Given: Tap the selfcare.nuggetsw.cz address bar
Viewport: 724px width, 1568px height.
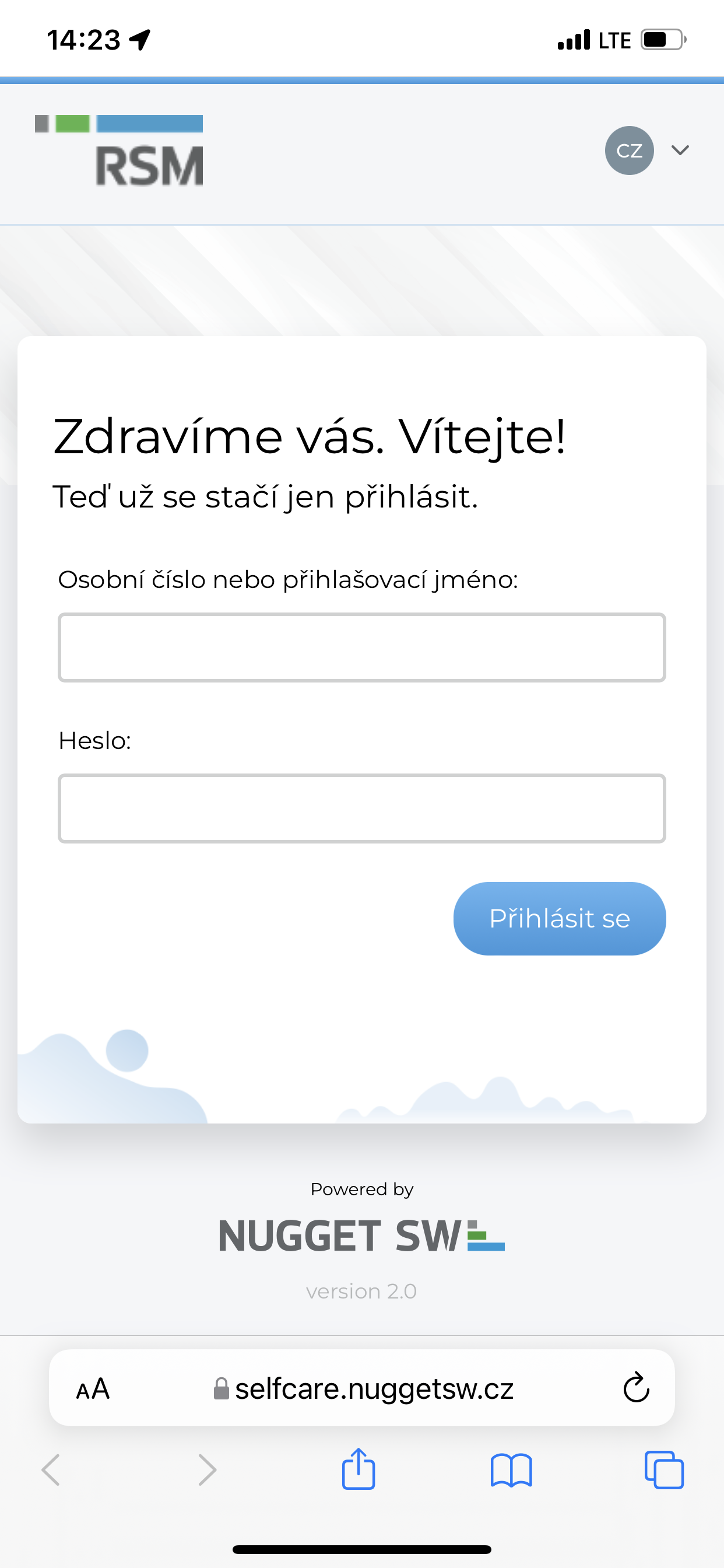Looking at the screenshot, I should click(x=363, y=1388).
